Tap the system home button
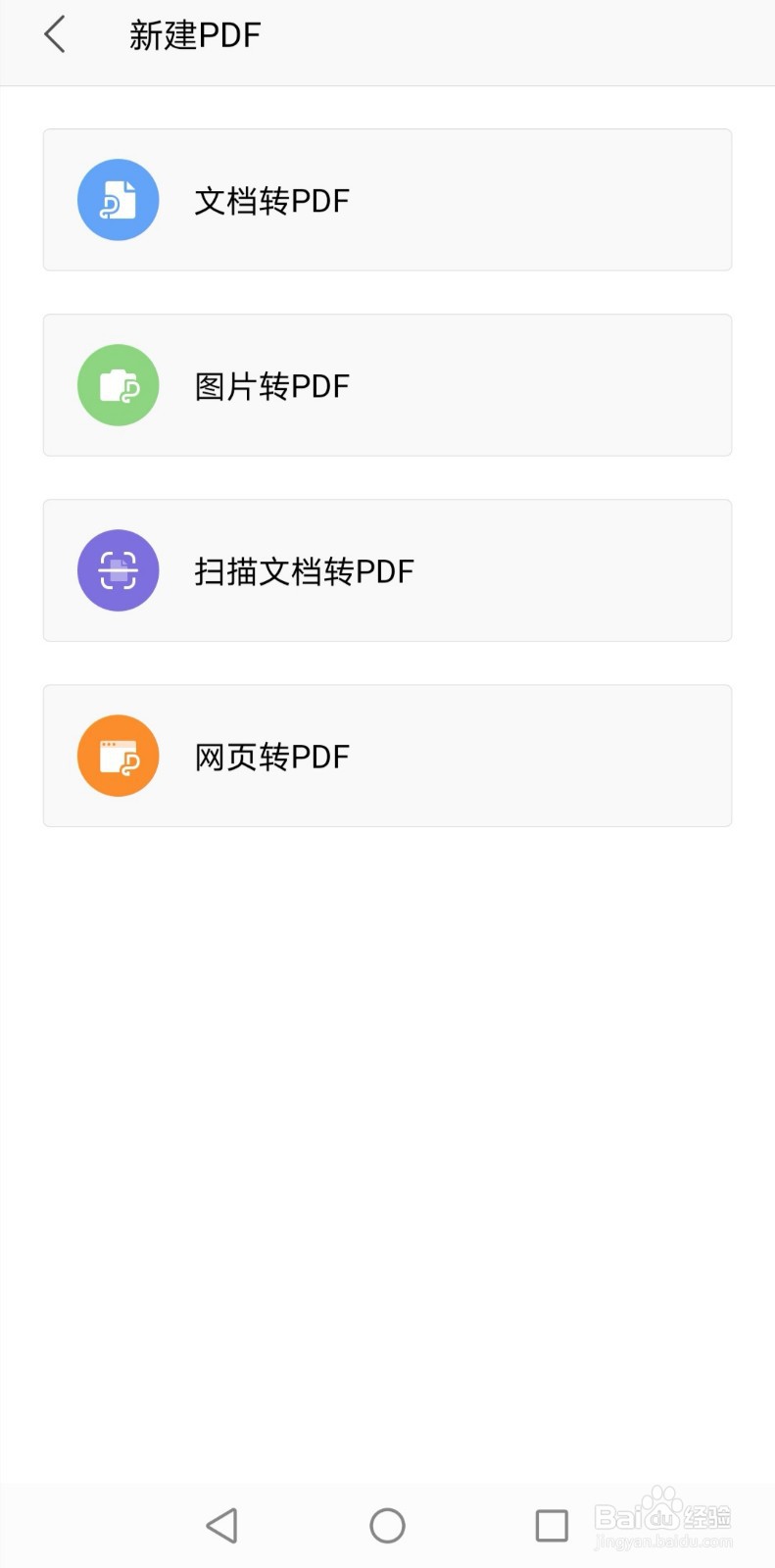Image resolution: width=775 pixels, height=1568 pixels. point(387,1525)
